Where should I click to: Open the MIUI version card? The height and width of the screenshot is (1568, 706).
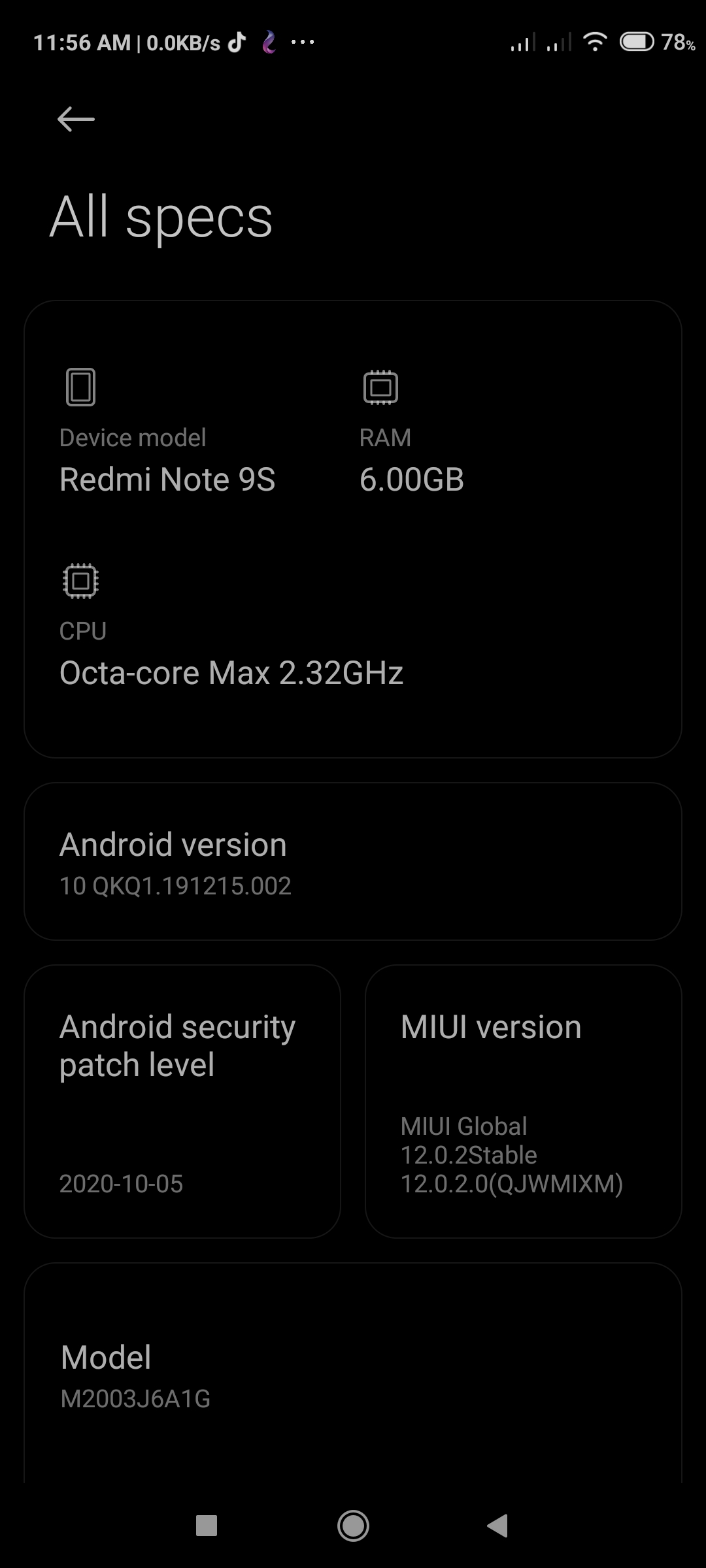523,1102
